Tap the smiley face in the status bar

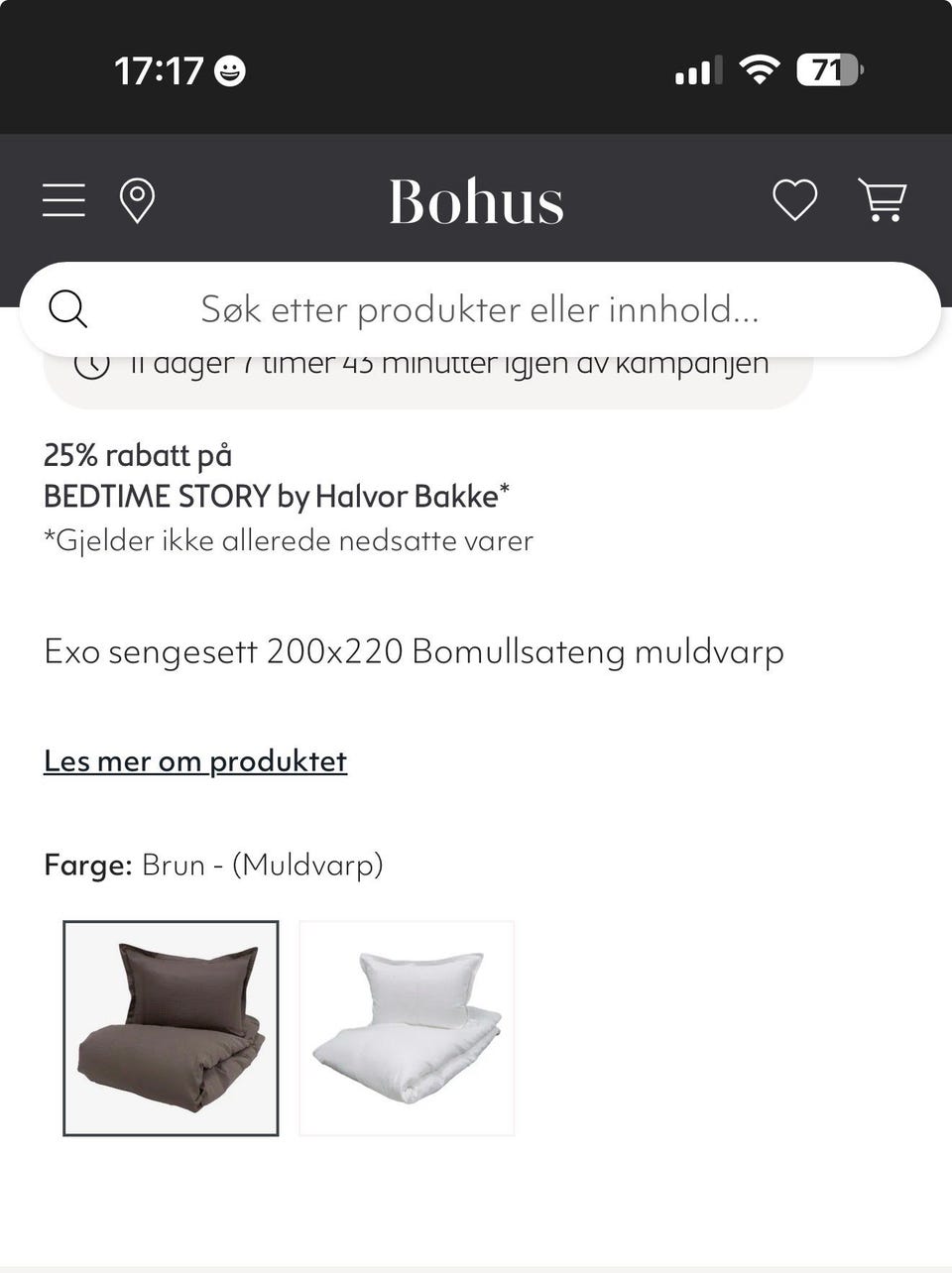229,69
